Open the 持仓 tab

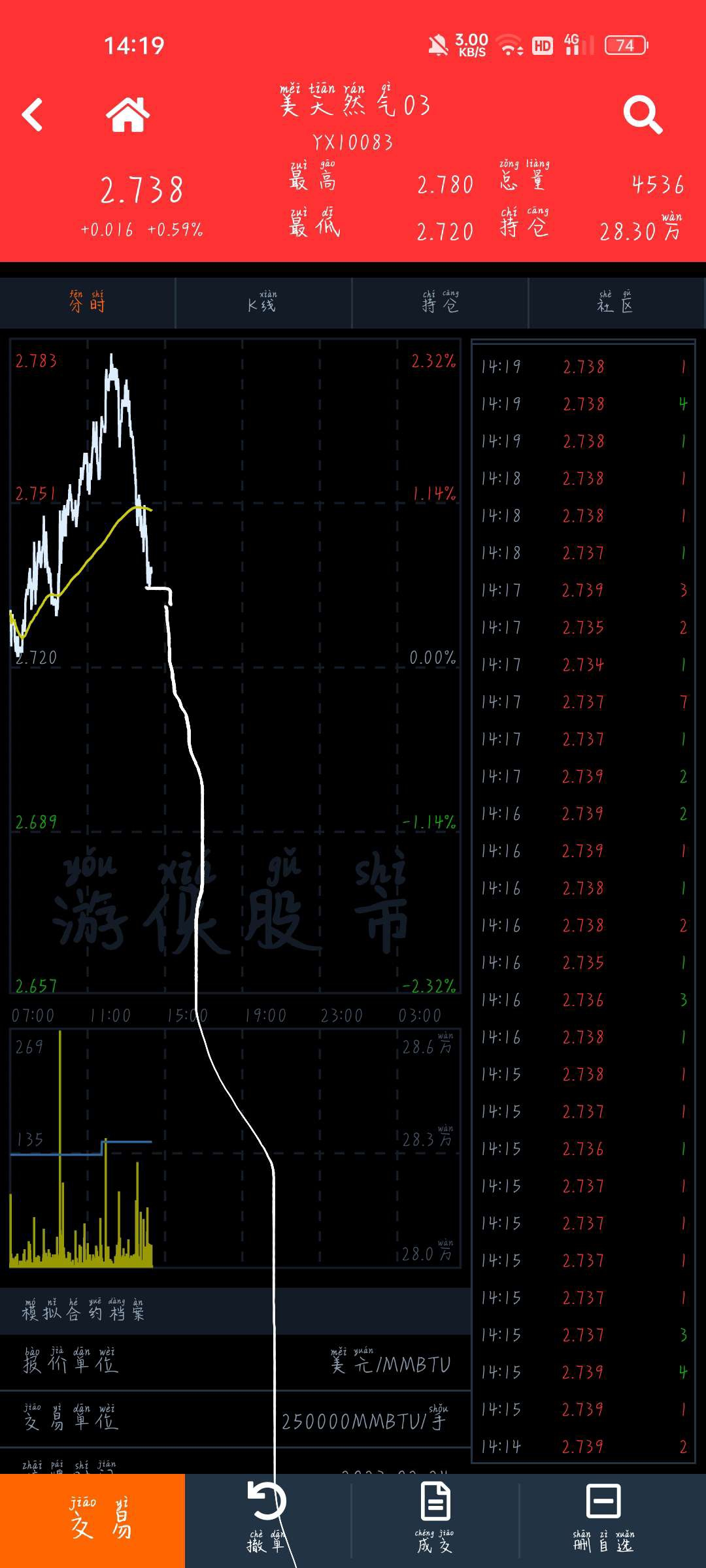(440, 302)
